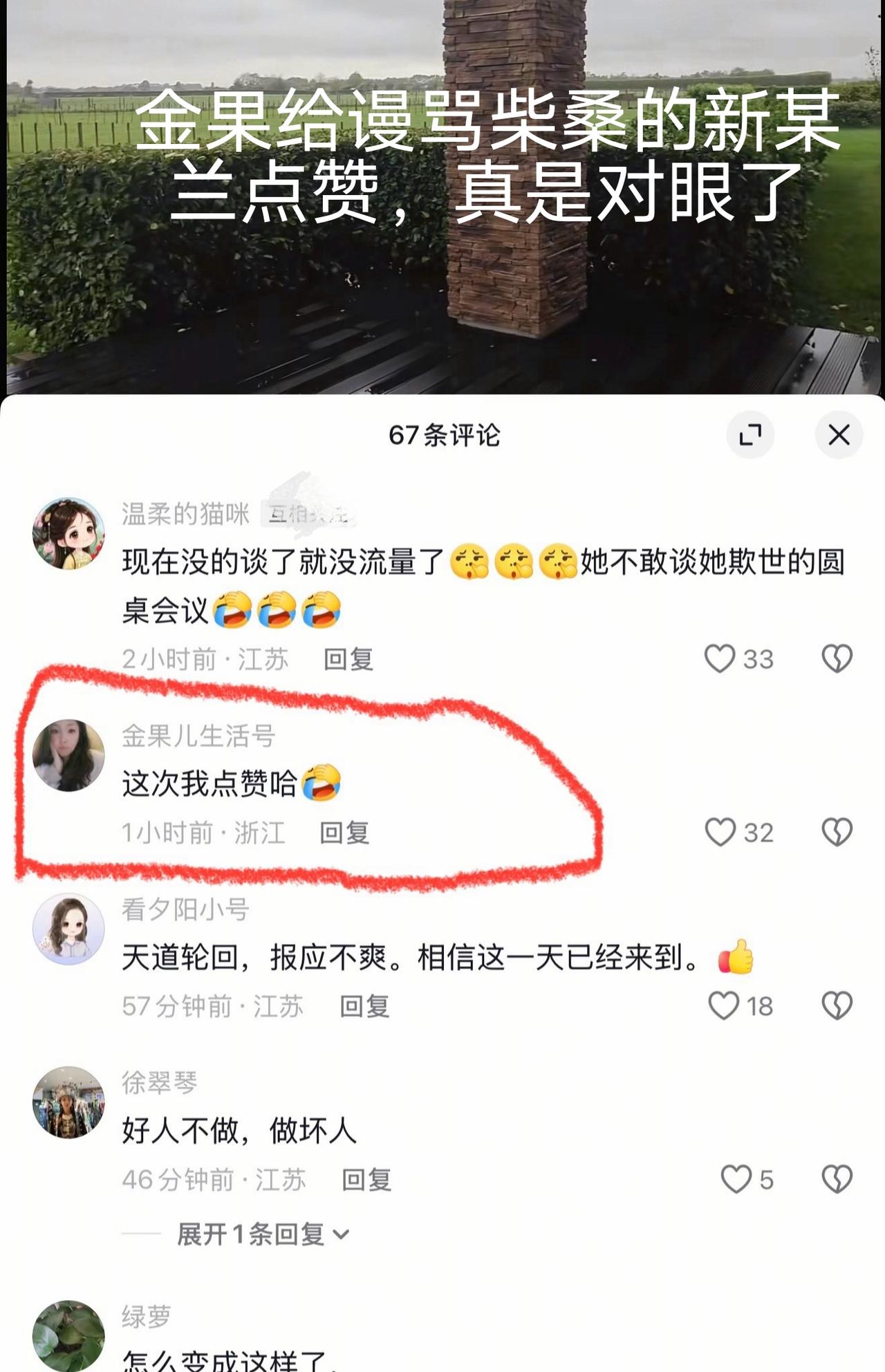The image size is (885, 1372).
Task: Like 看夕阳小号's comment
Action: pyautogui.click(x=724, y=1005)
